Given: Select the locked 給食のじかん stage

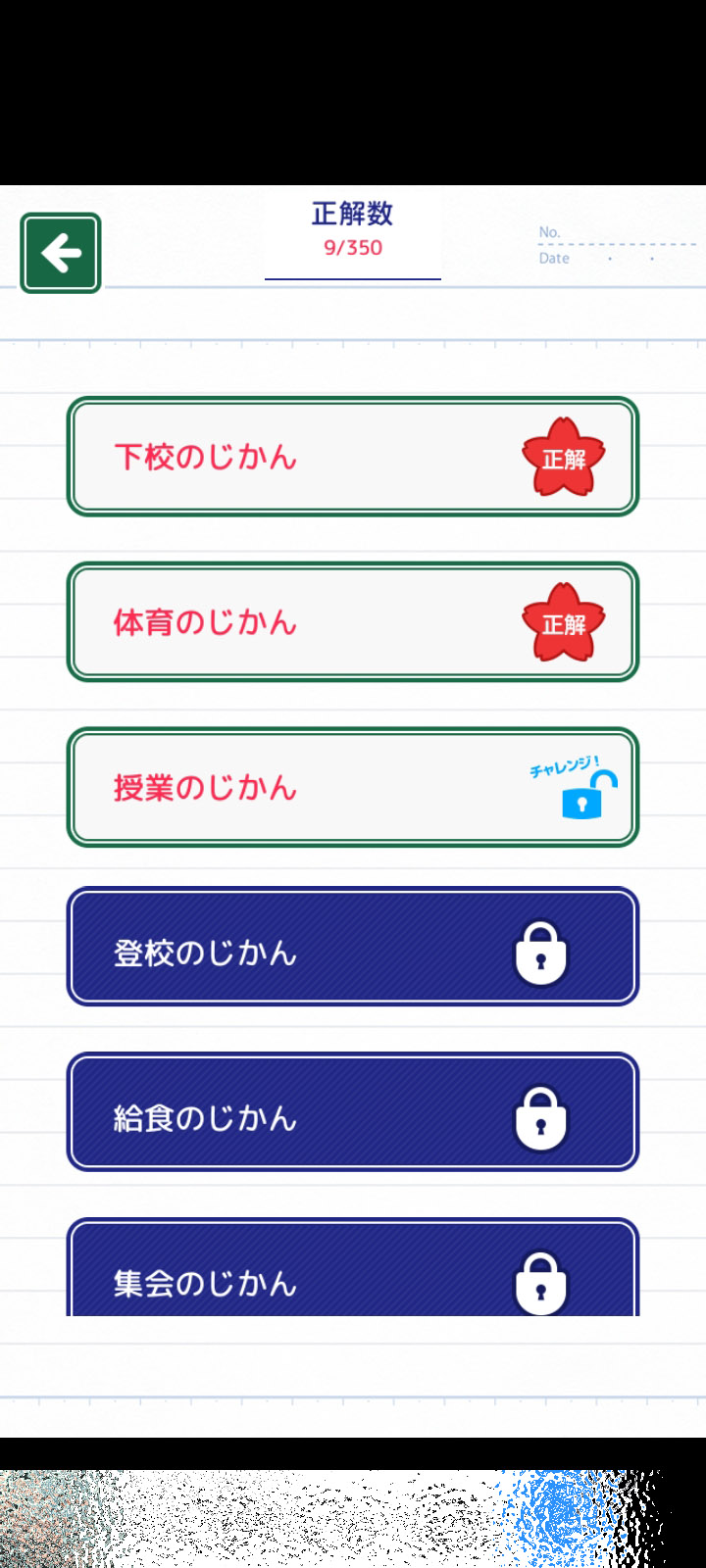Looking at the screenshot, I should click(x=353, y=1112).
